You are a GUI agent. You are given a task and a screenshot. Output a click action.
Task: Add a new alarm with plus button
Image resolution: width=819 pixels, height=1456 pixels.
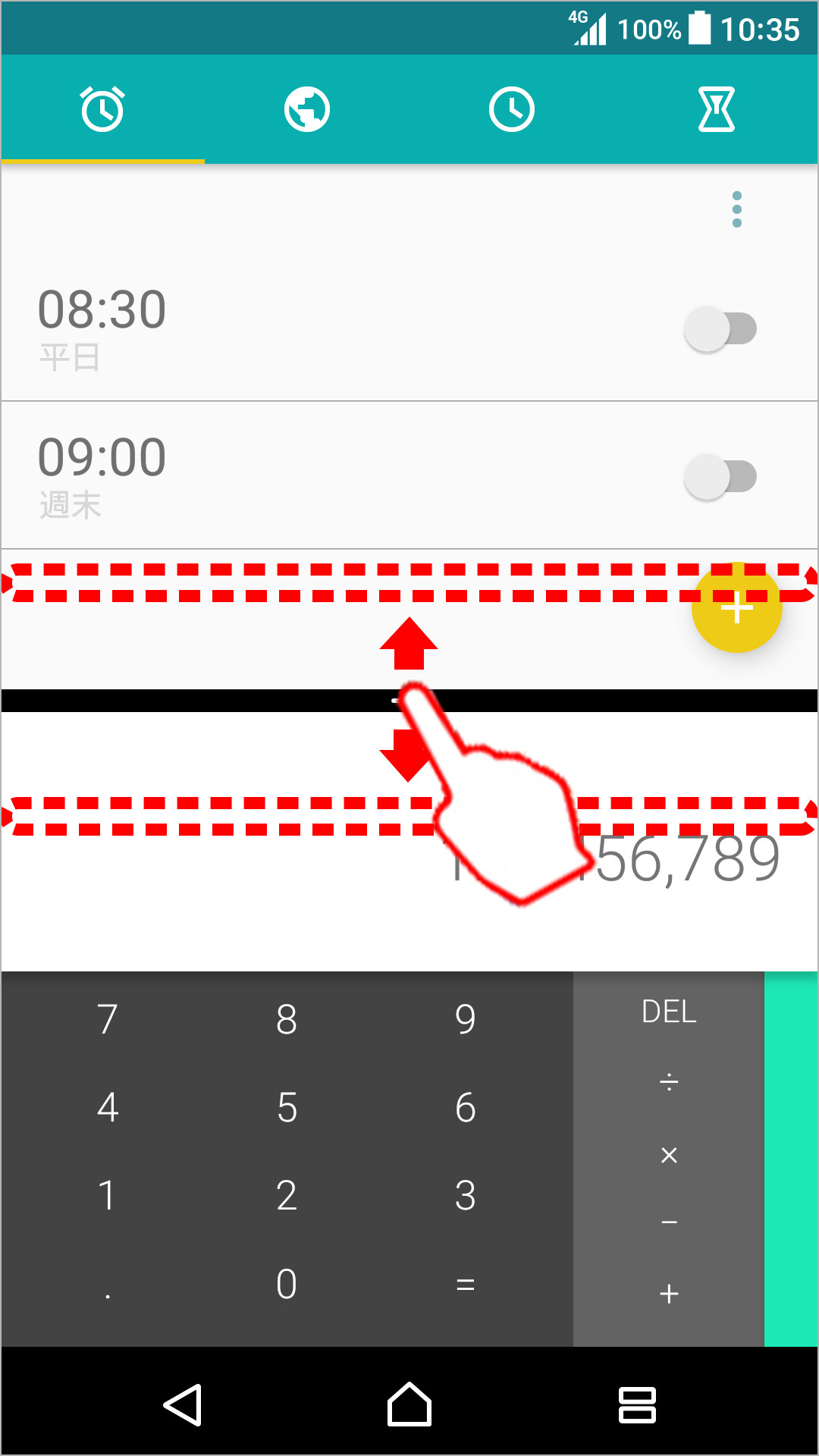pos(736,608)
